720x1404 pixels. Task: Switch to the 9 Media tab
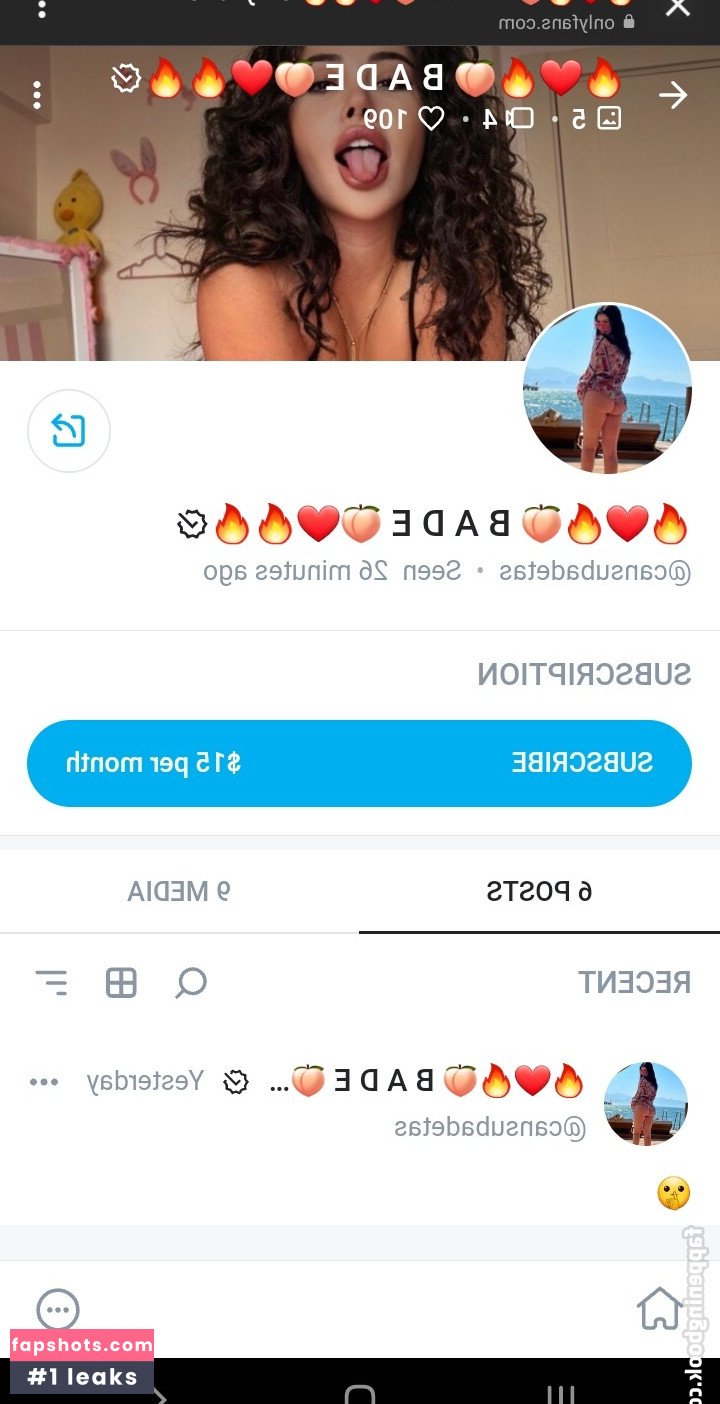pyautogui.click(x=180, y=891)
